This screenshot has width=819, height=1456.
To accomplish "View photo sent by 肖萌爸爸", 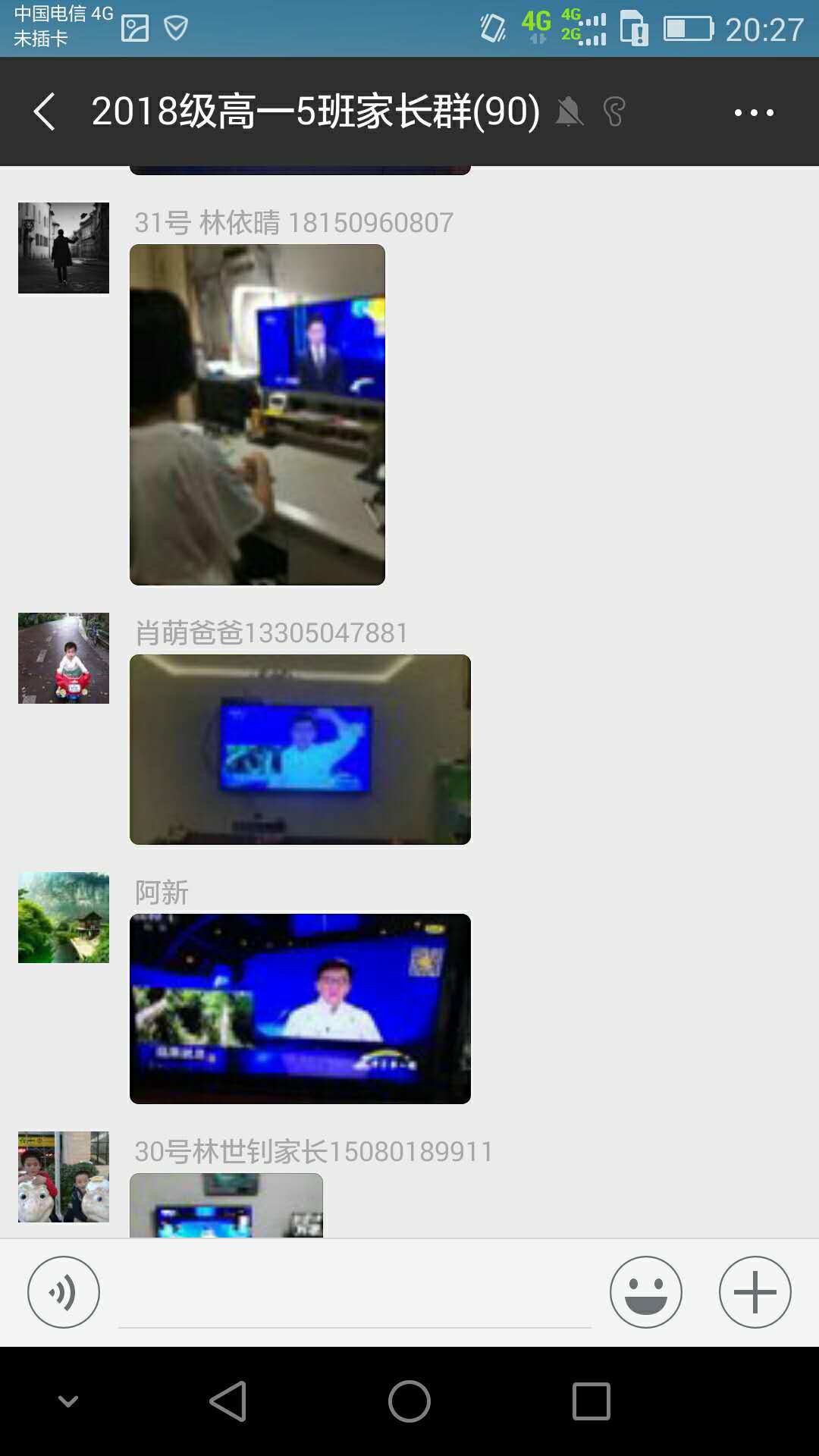I will tap(300, 749).
